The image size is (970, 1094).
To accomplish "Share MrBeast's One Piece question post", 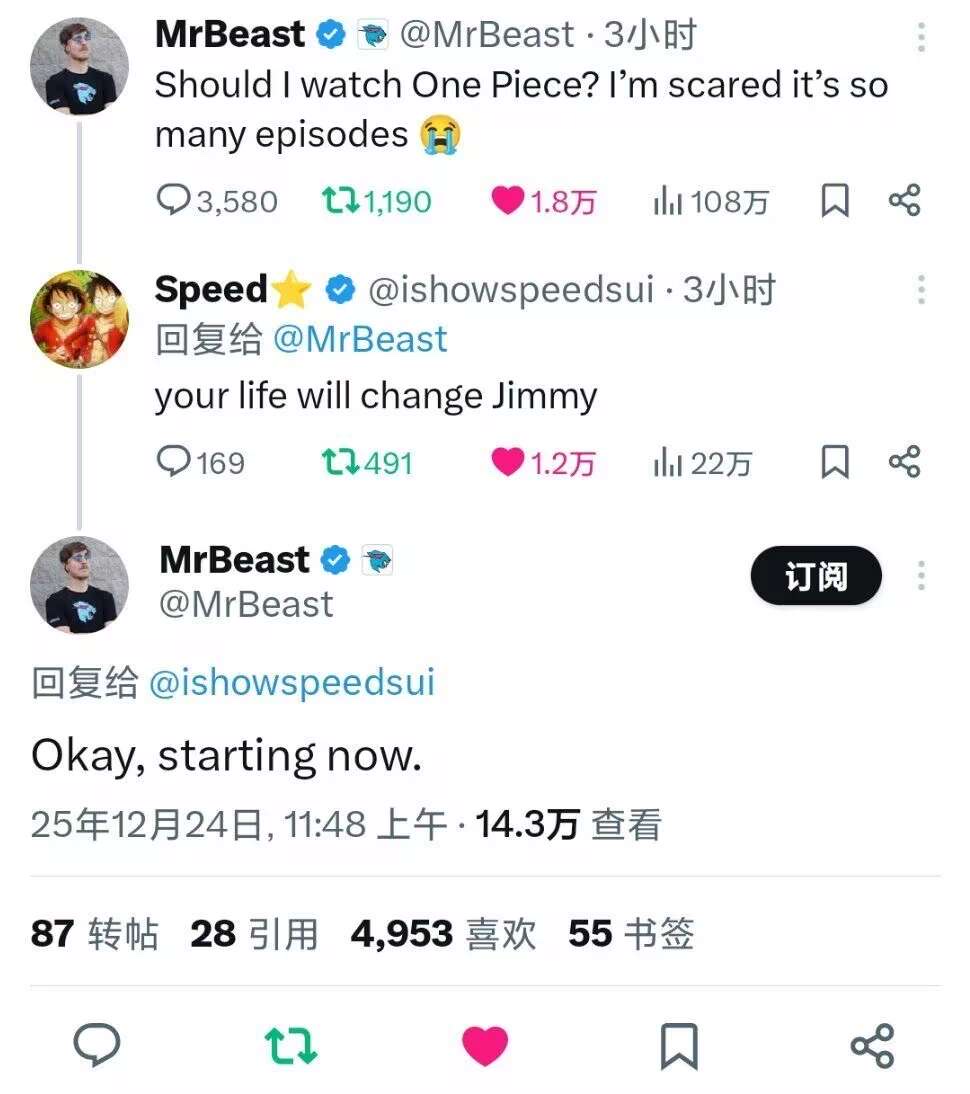I will (x=904, y=201).
